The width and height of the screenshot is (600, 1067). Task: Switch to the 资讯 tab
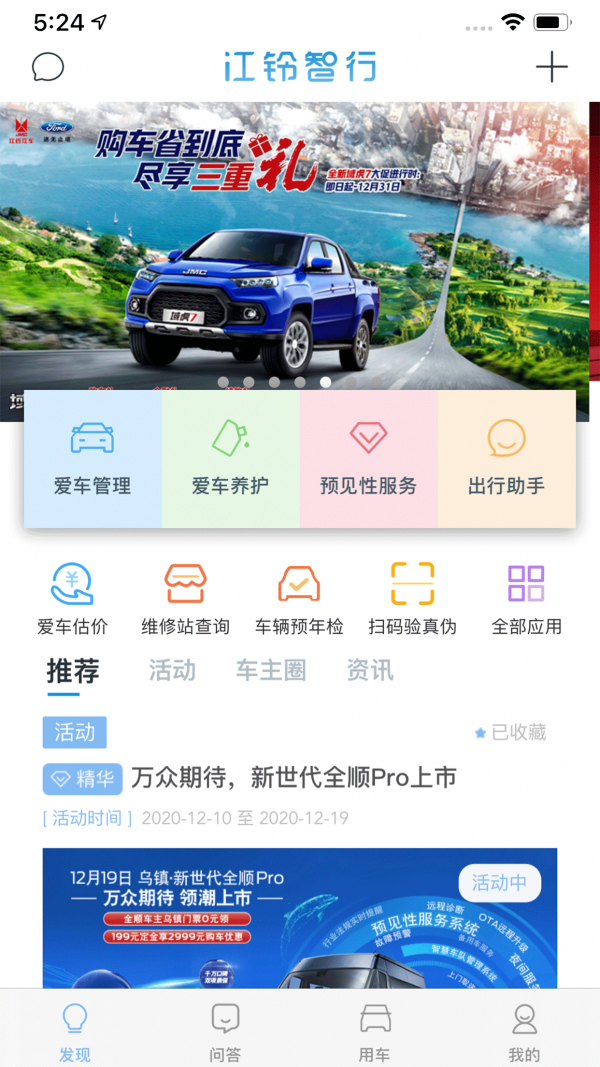[x=370, y=670]
